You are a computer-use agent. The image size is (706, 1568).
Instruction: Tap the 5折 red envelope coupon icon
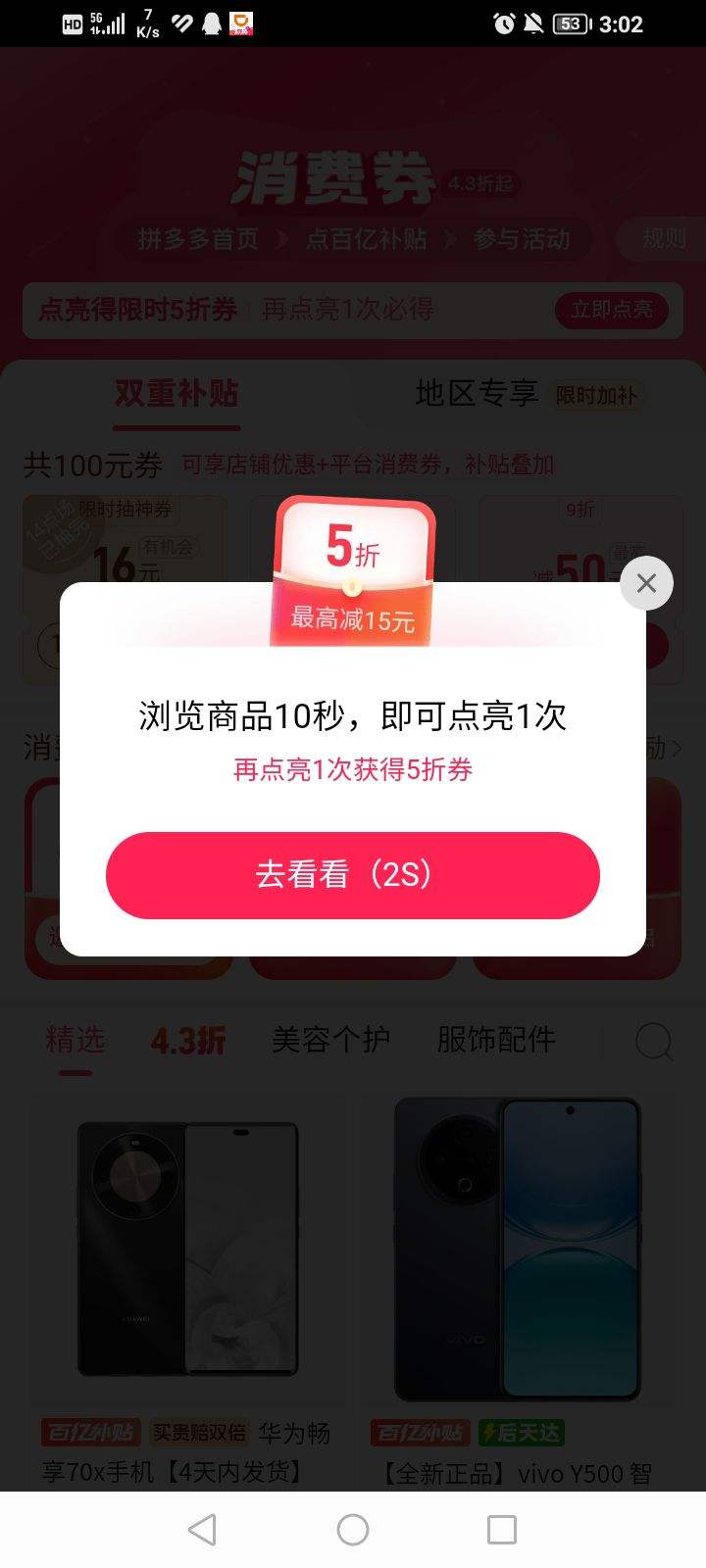[x=352, y=568]
